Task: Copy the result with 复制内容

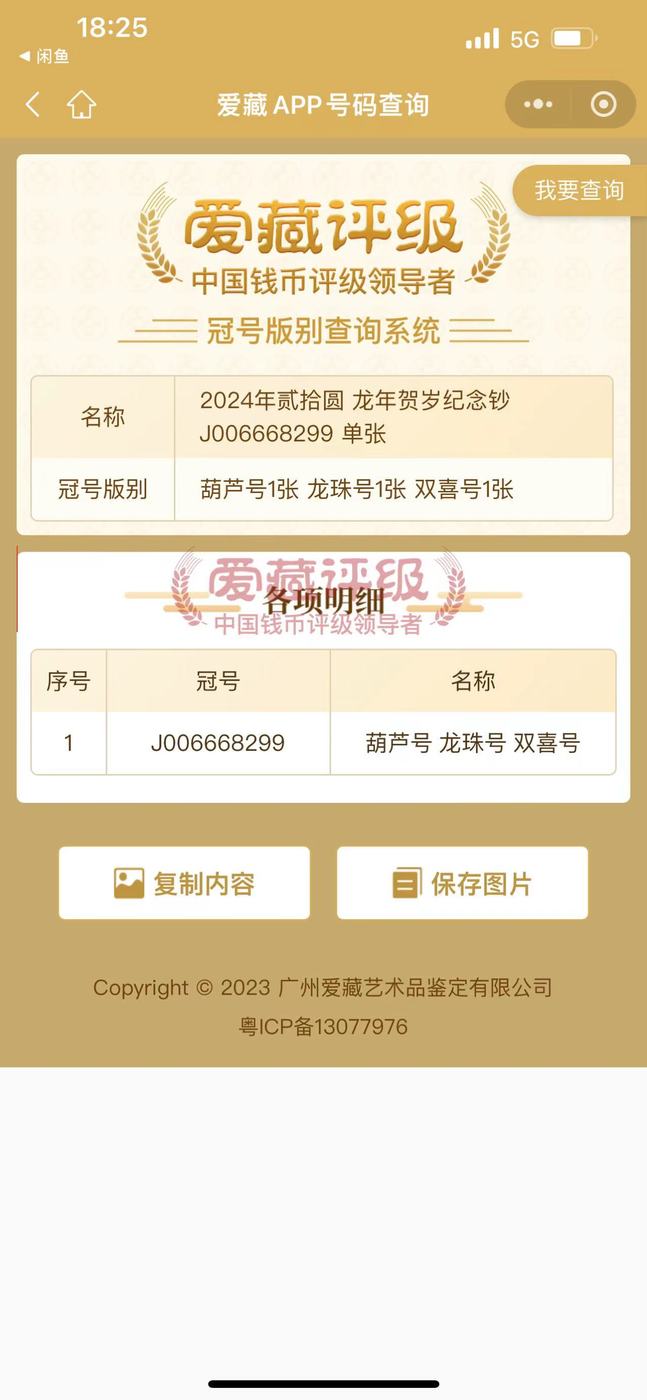Action: pos(184,883)
